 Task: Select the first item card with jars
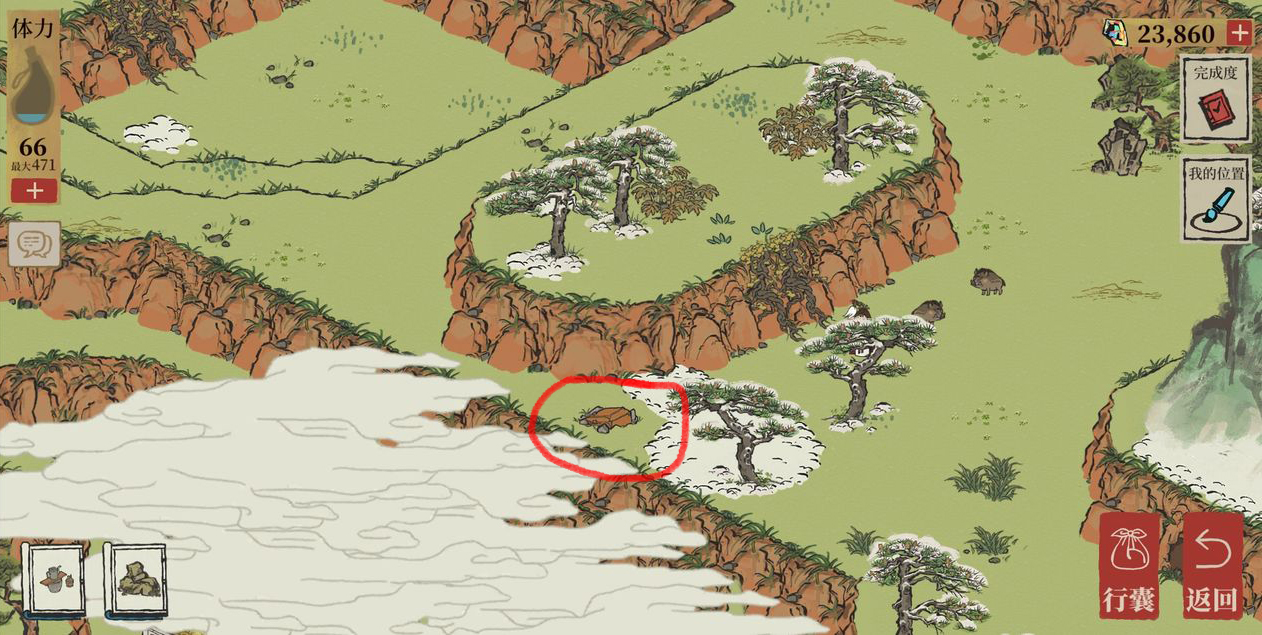point(54,579)
